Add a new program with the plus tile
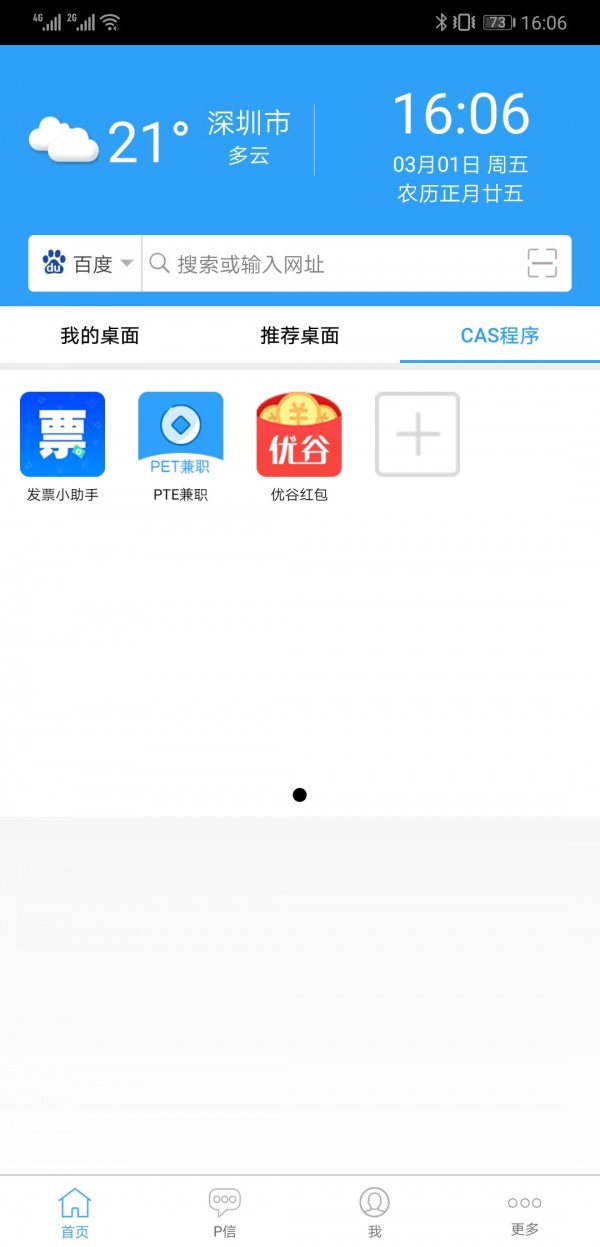The height and width of the screenshot is (1247, 600). (417, 434)
